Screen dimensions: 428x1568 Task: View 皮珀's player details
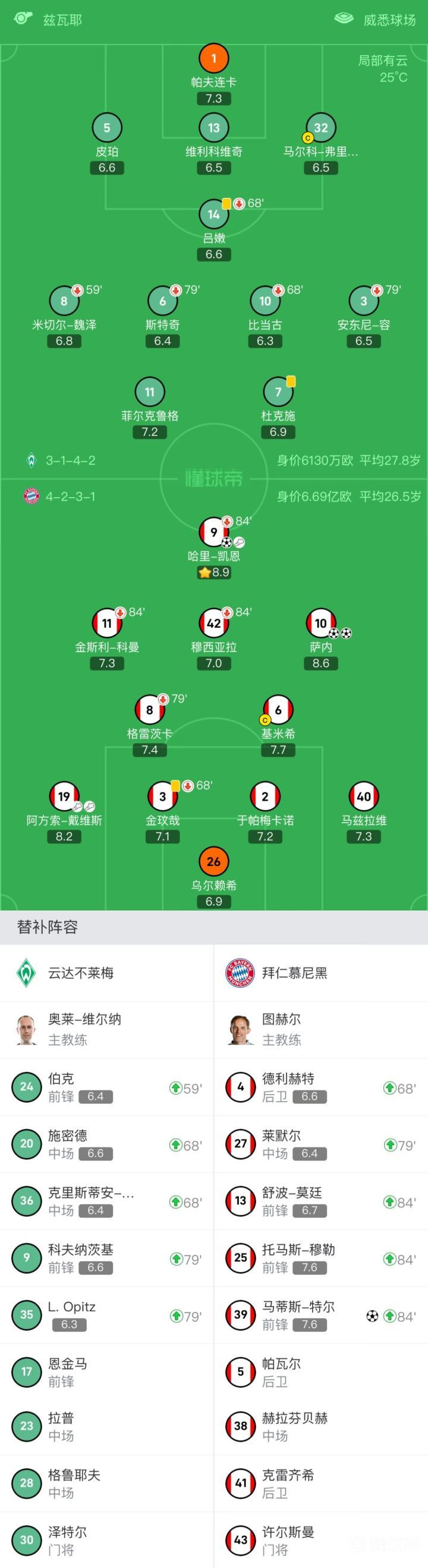point(106,128)
